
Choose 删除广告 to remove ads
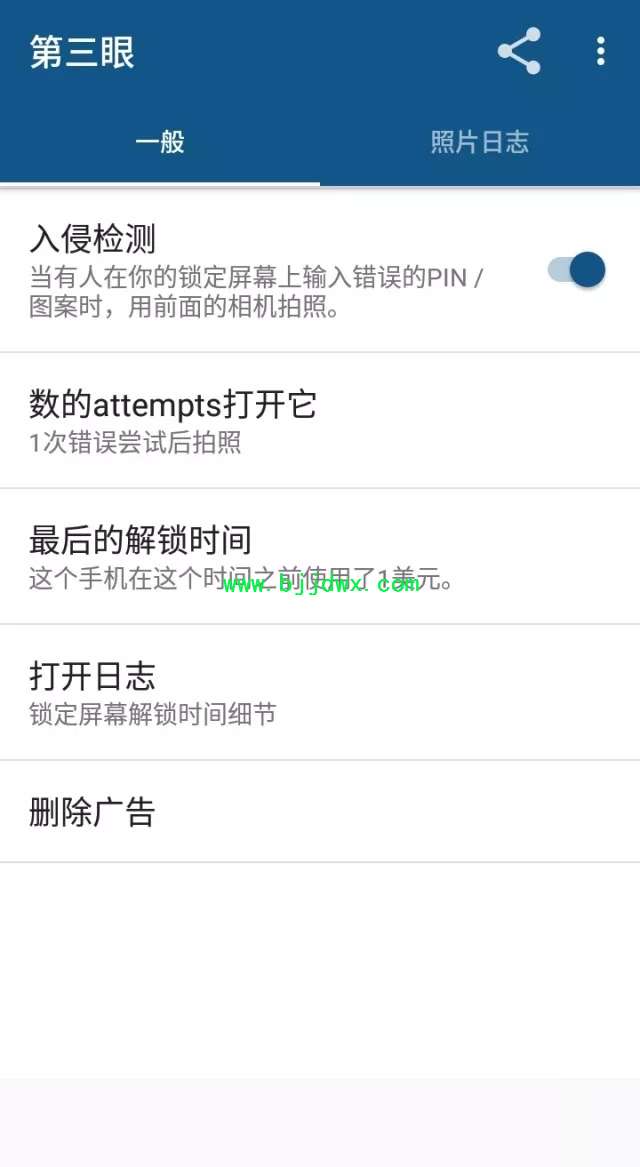pos(320,812)
